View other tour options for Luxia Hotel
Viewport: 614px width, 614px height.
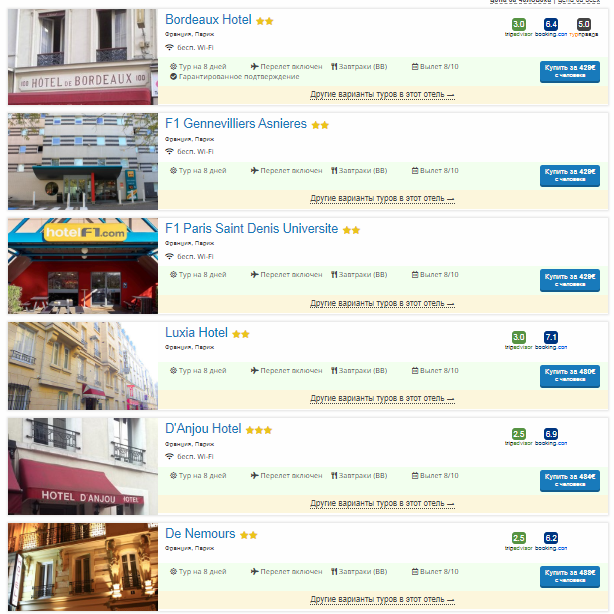[381, 398]
